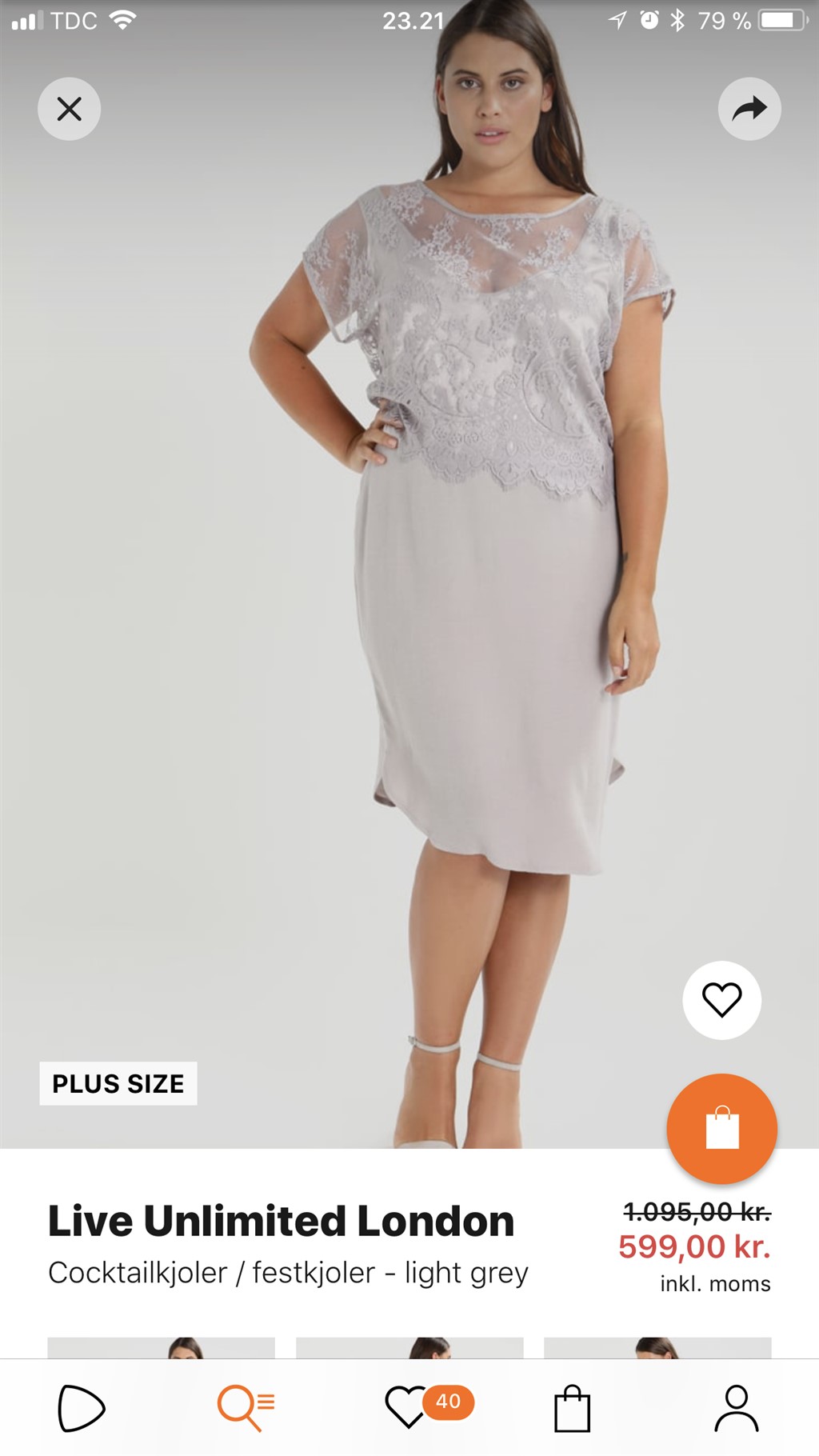Add the dress to the shopping bag
The image size is (819, 1456).
click(x=721, y=1129)
